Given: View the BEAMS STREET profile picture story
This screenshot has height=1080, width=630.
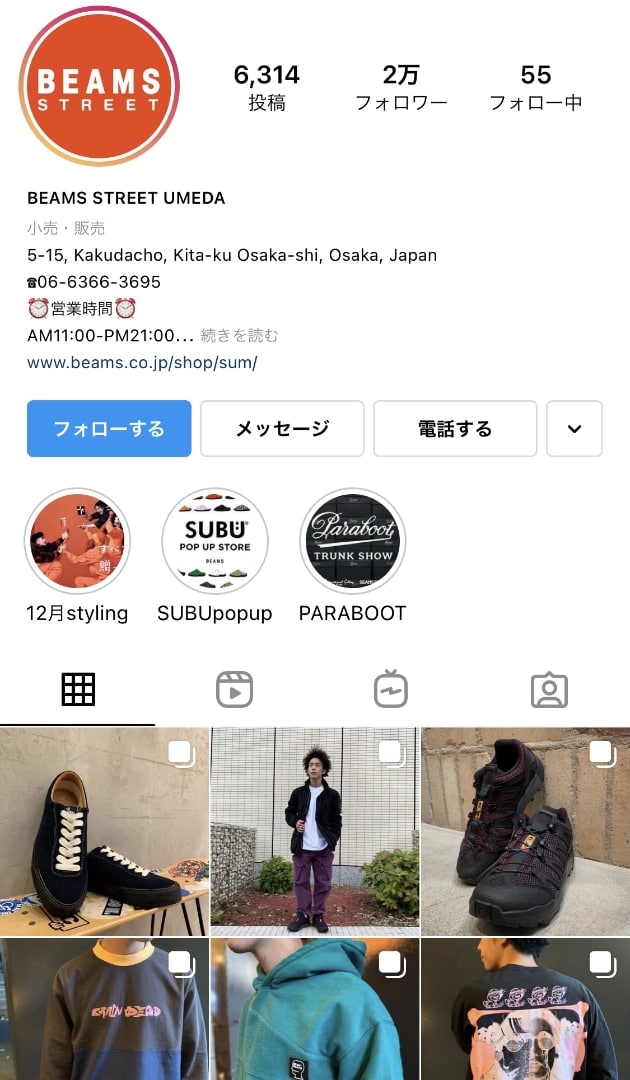Looking at the screenshot, I should tap(99, 86).
